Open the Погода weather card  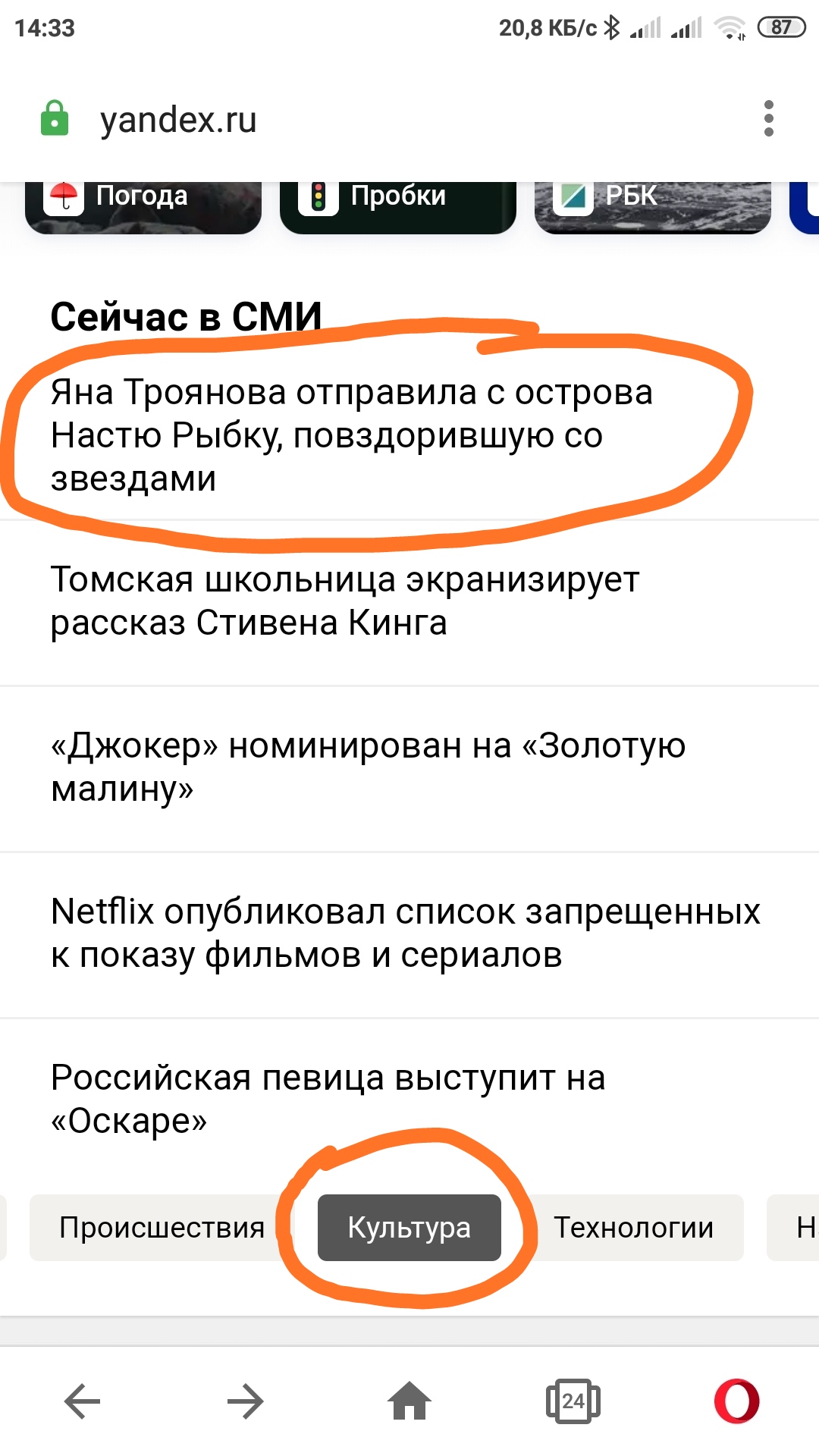[x=143, y=202]
